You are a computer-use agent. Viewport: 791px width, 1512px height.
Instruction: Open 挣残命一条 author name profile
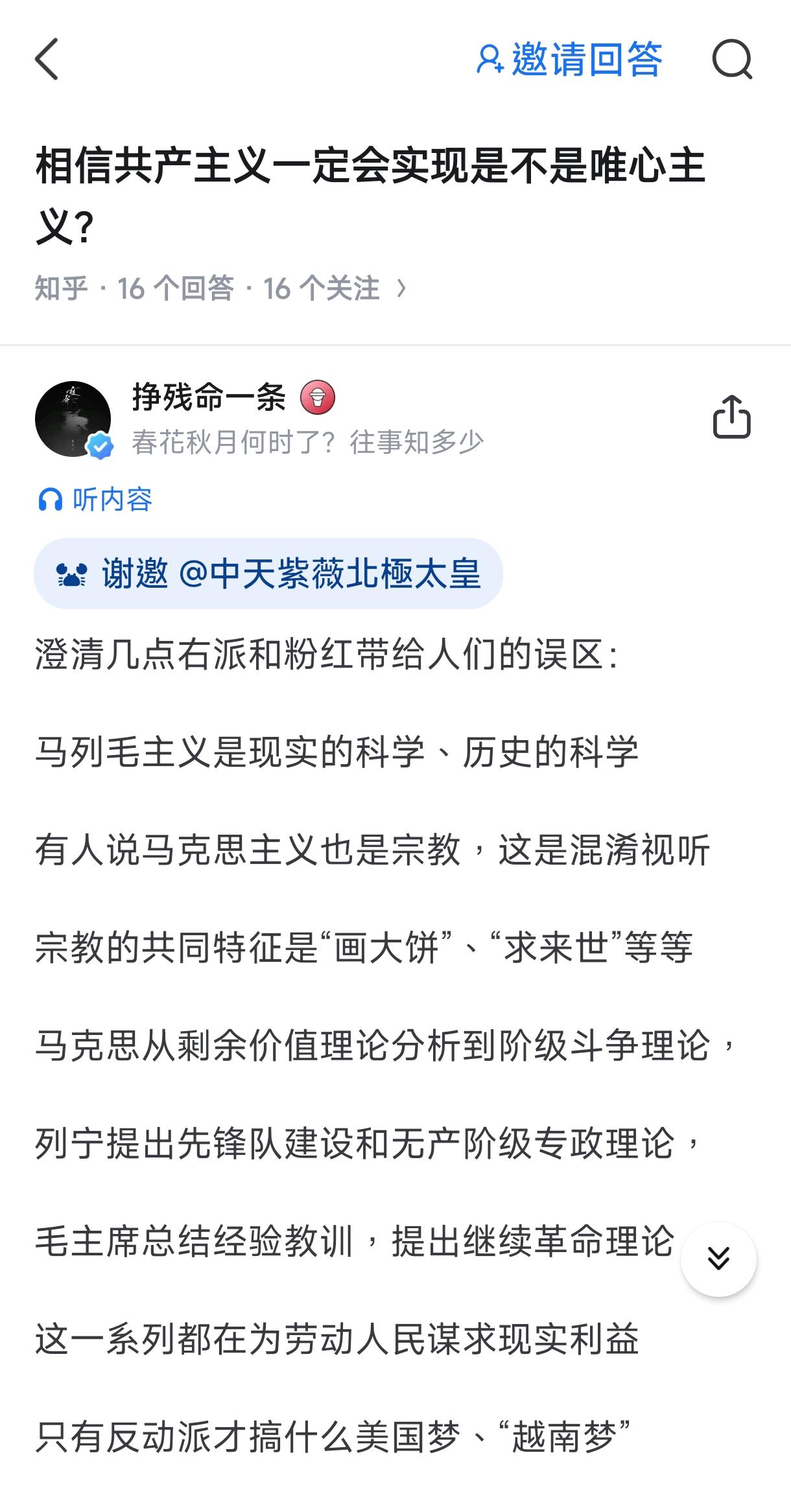(x=209, y=397)
